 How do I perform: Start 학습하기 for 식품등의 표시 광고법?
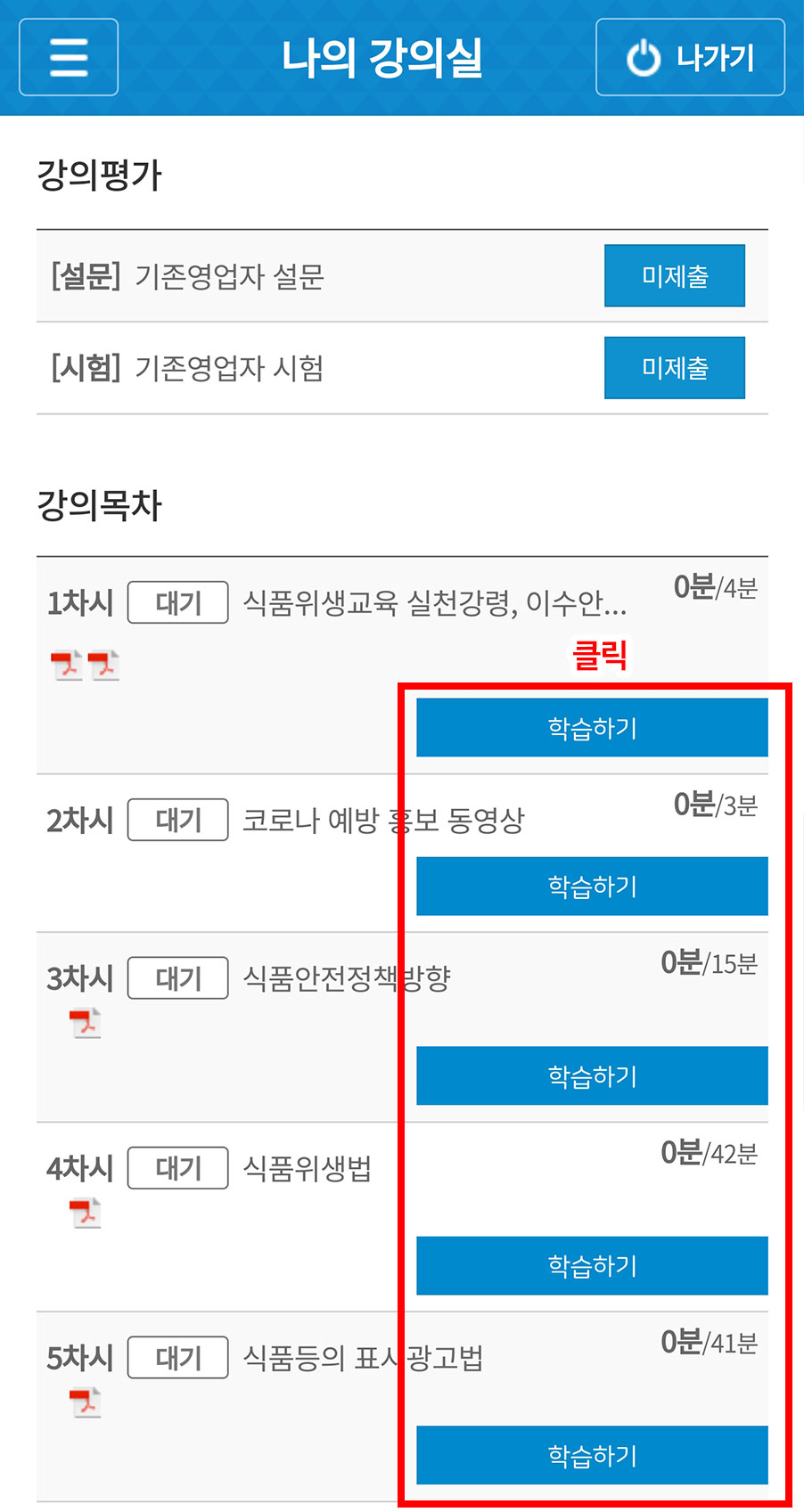pos(592,1456)
